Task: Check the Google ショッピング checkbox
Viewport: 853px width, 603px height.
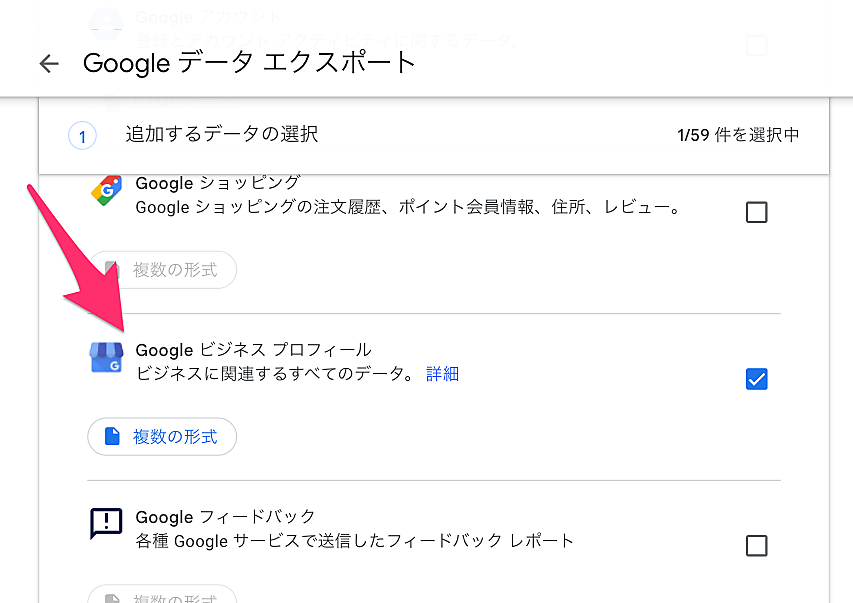Action: point(757,212)
